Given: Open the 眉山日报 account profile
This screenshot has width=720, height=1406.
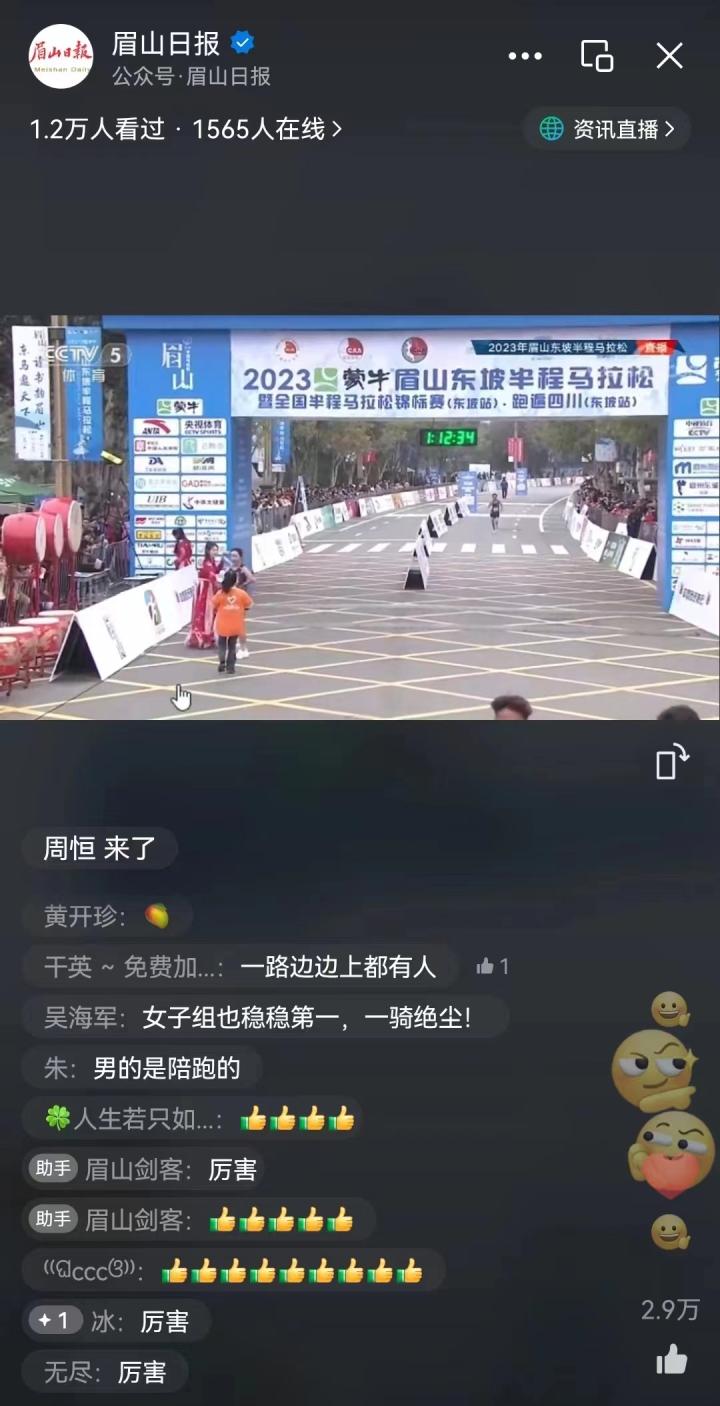Looking at the screenshot, I should click(61, 57).
